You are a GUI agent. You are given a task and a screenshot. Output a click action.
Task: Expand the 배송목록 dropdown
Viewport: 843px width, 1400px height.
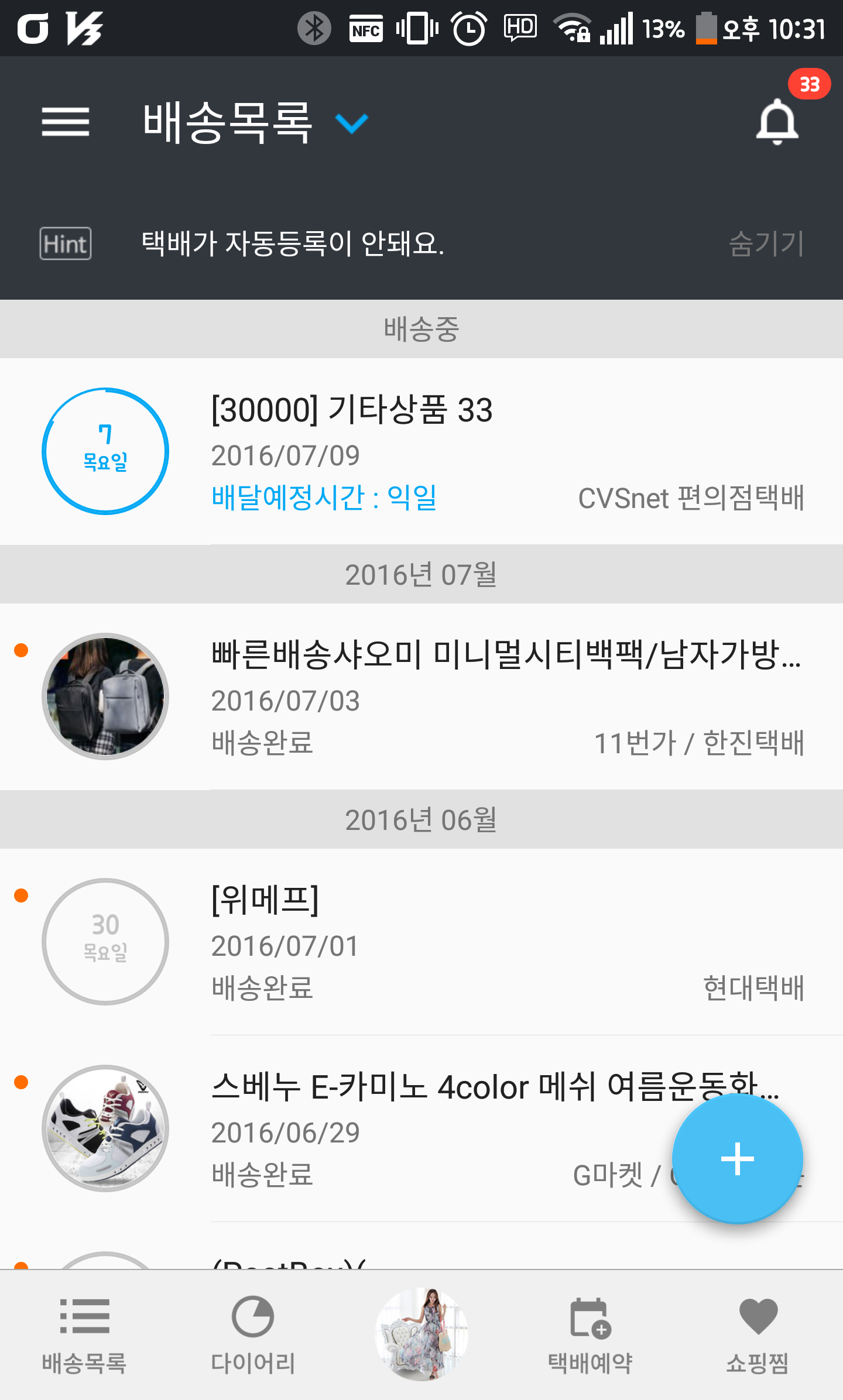pyautogui.click(x=351, y=122)
